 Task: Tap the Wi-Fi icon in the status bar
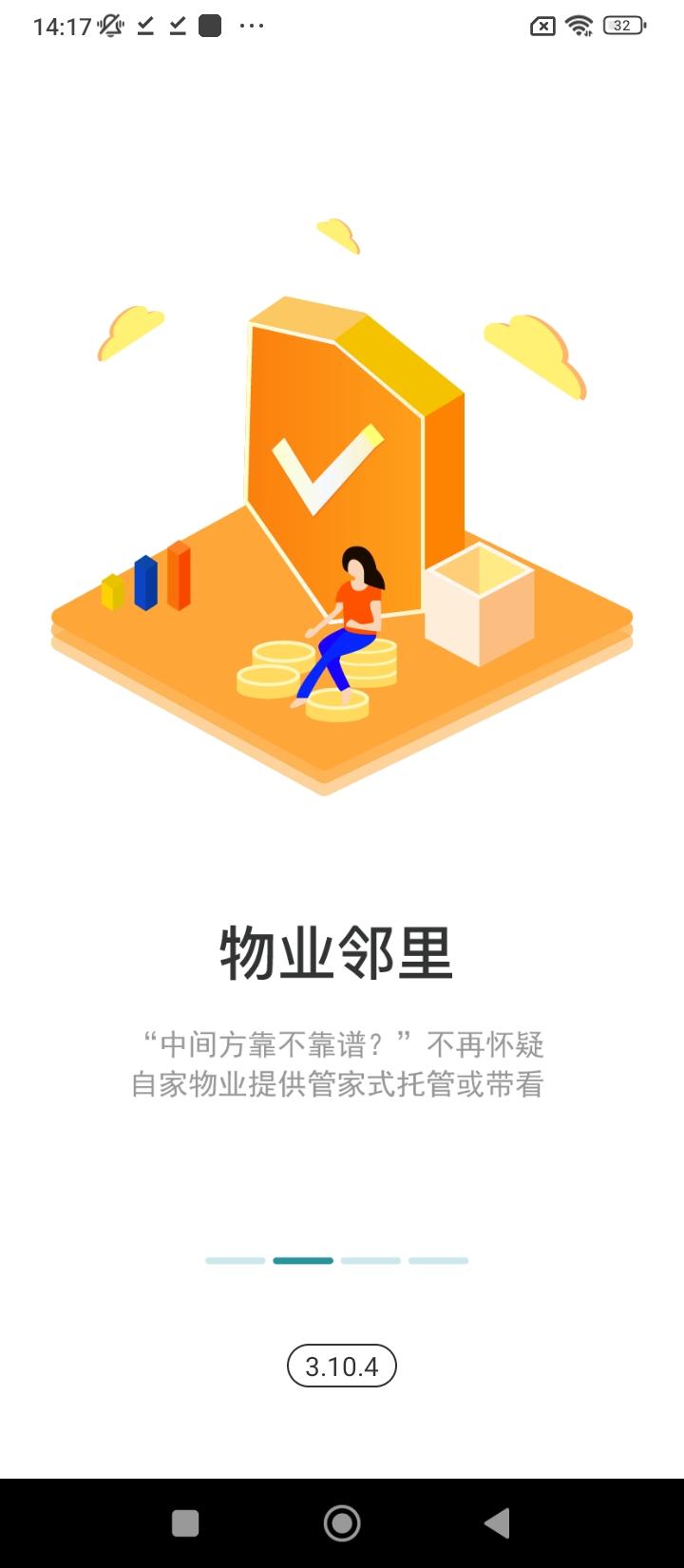(580, 26)
